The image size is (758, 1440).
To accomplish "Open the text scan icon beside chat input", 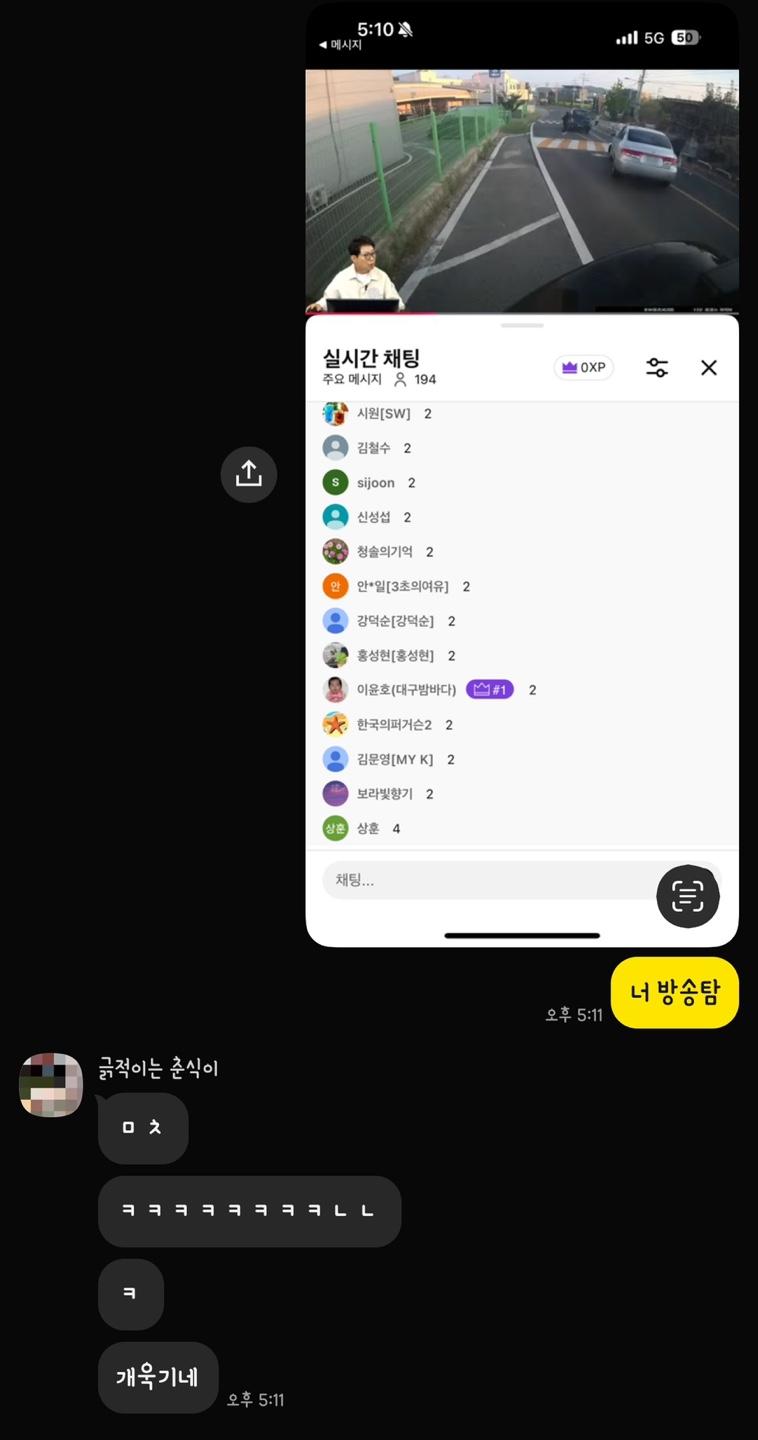I will pyautogui.click(x=688, y=896).
